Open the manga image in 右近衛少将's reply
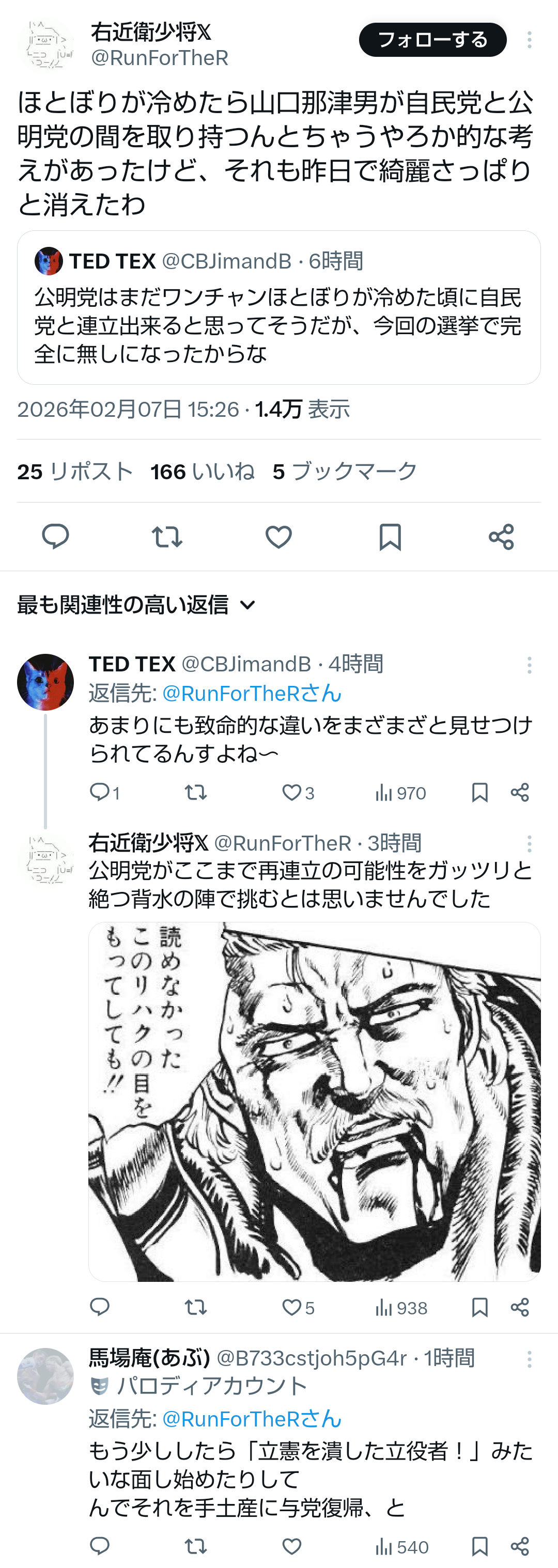558x1568 pixels. tap(314, 1102)
